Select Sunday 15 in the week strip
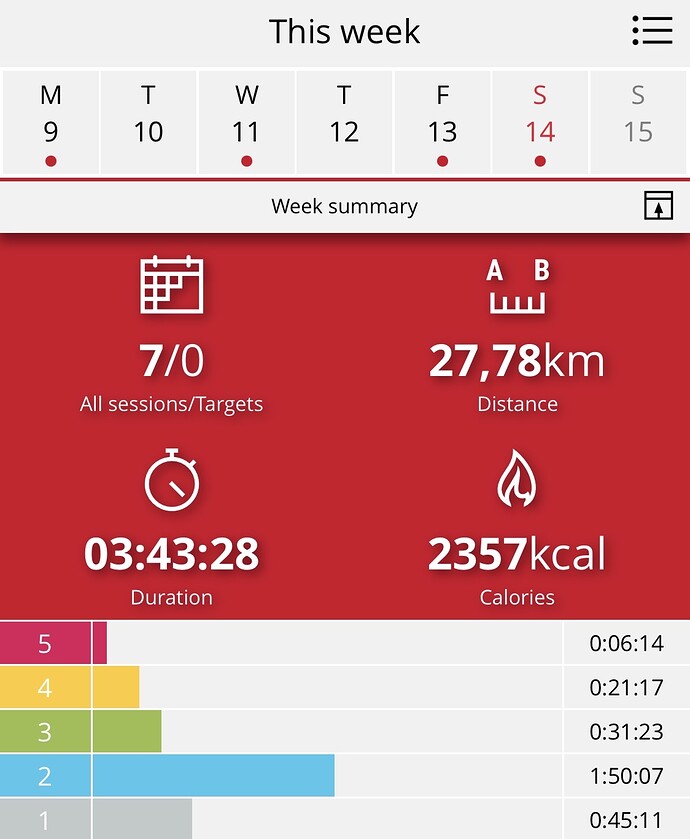690x839 pixels. (x=638, y=122)
